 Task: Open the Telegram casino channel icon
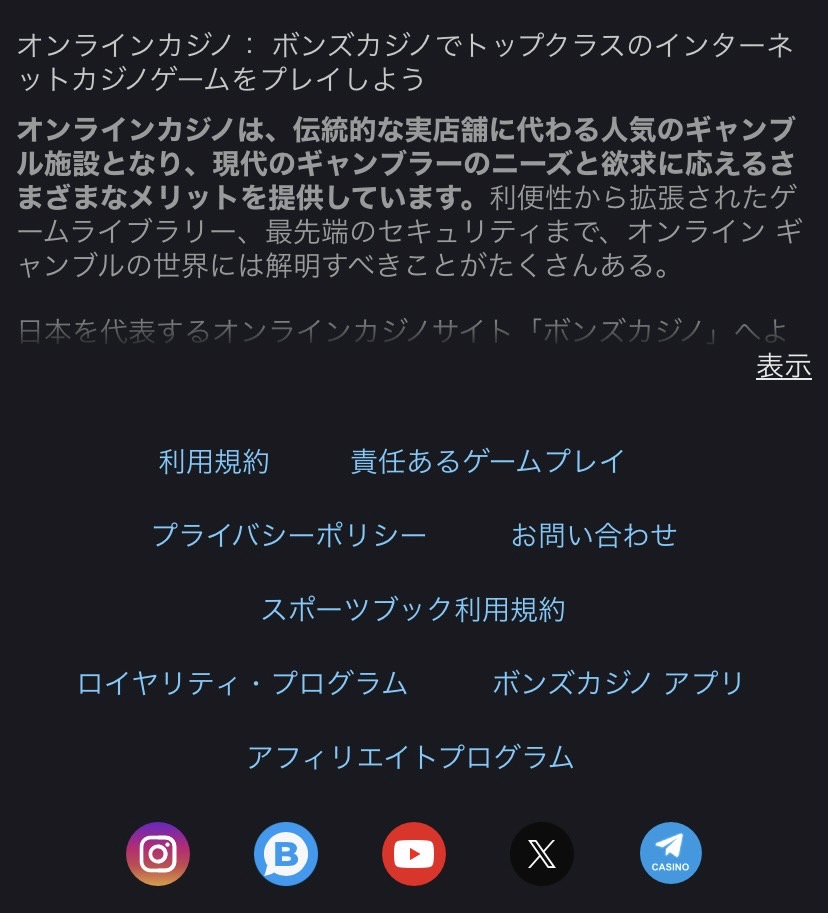[670, 854]
